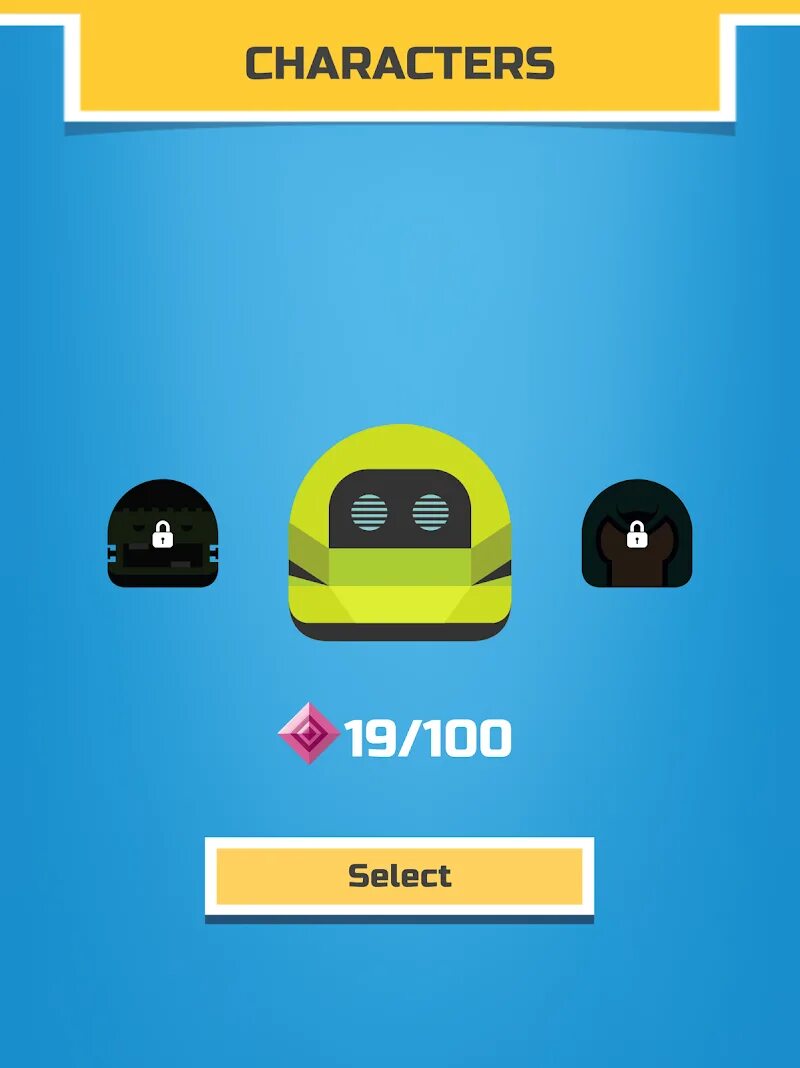800x1068 pixels.
Task: Choose the locked green monster character
Action: click(162, 534)
